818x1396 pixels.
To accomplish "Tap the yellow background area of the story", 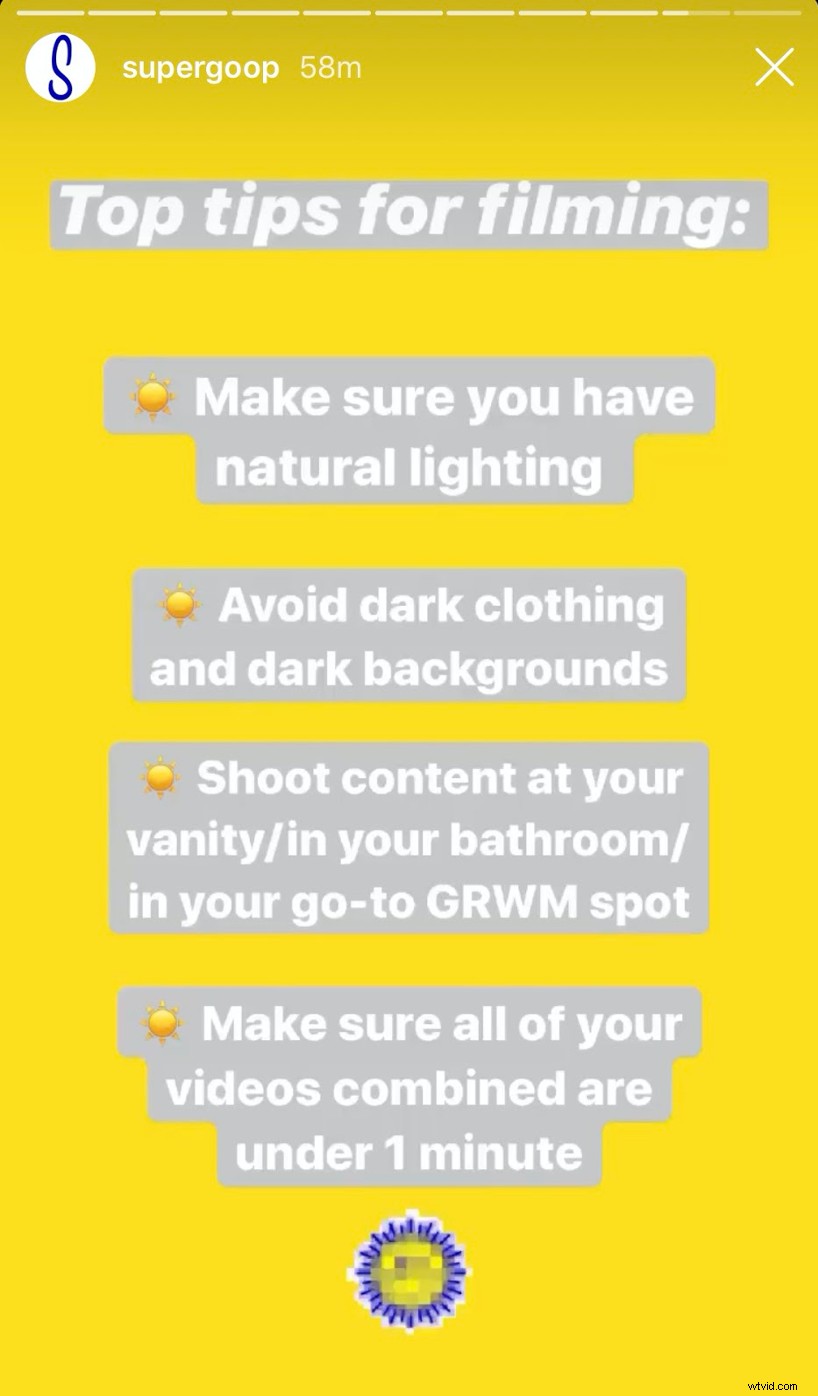I will point(408,300).
